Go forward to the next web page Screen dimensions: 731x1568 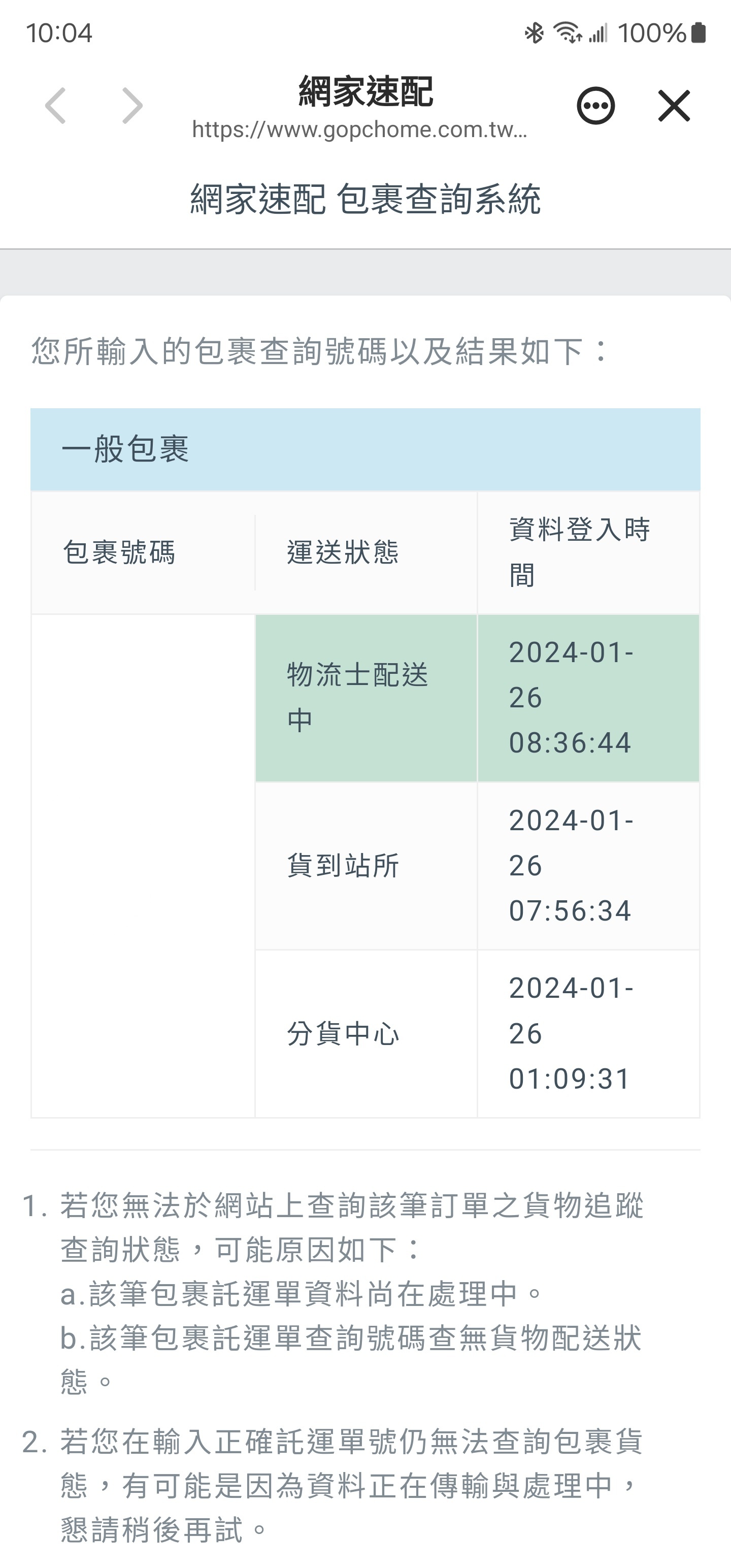[x=132, y=106]
